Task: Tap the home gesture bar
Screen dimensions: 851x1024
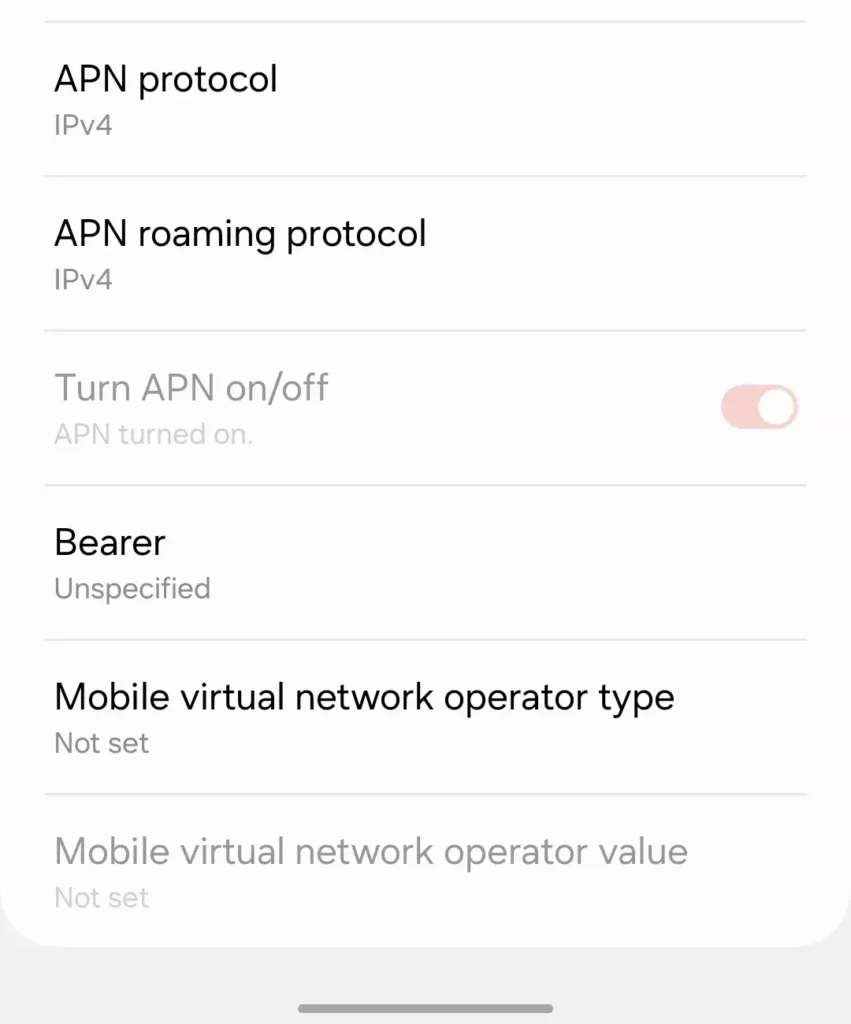Action: click(x=425, y=1008)
